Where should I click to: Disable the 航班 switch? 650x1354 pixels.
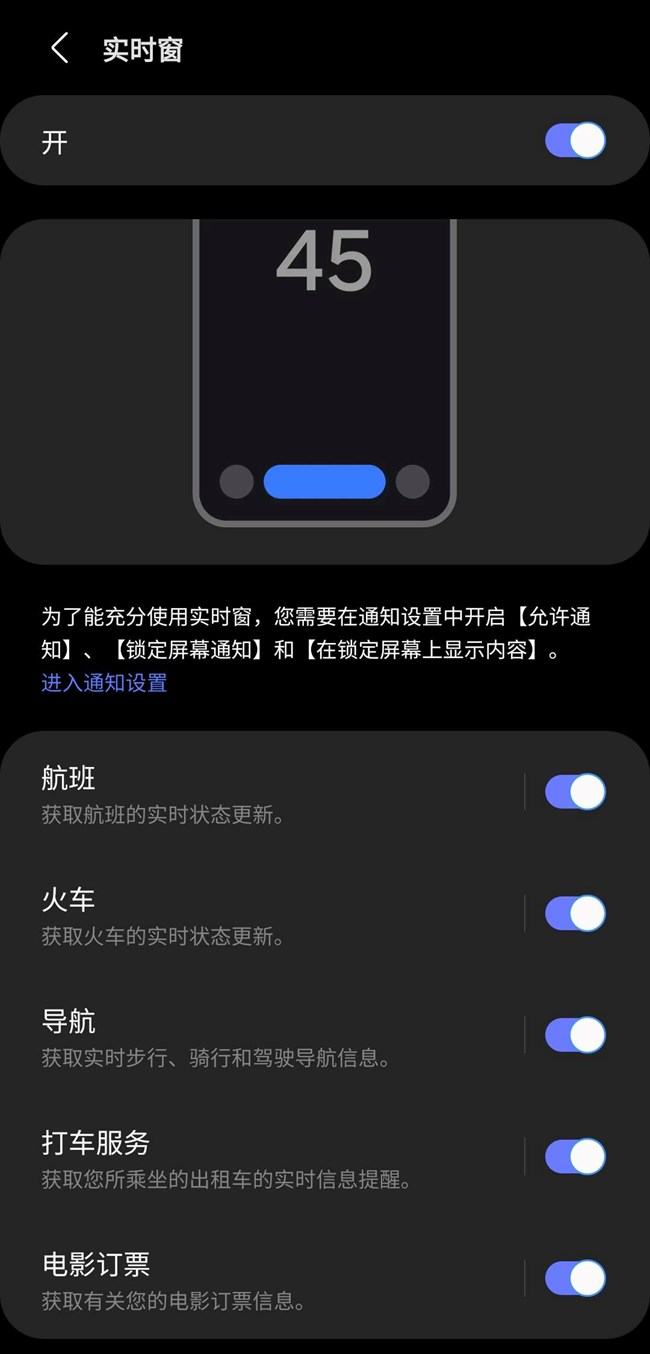tap(575, 792)
